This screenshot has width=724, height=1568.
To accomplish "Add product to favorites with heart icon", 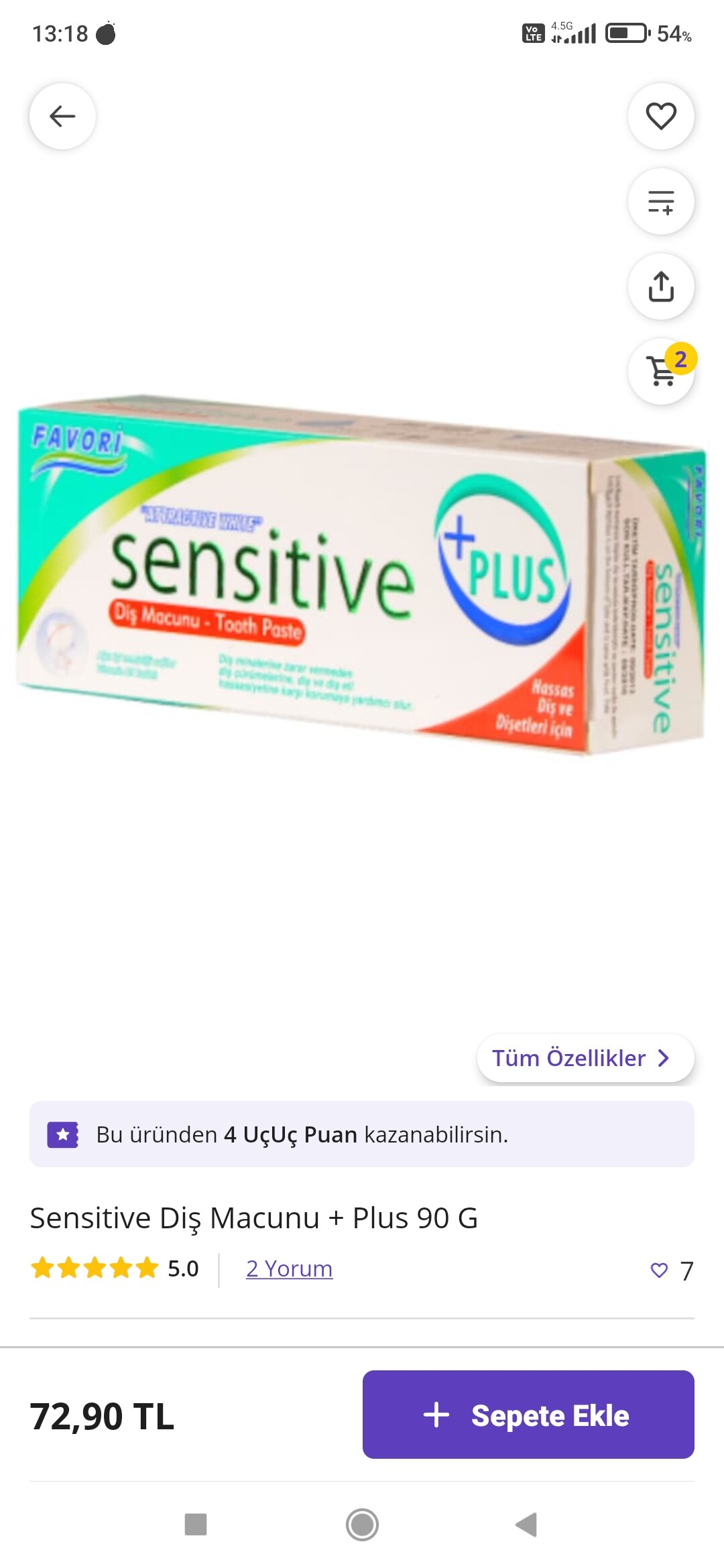I will (660, 116).
